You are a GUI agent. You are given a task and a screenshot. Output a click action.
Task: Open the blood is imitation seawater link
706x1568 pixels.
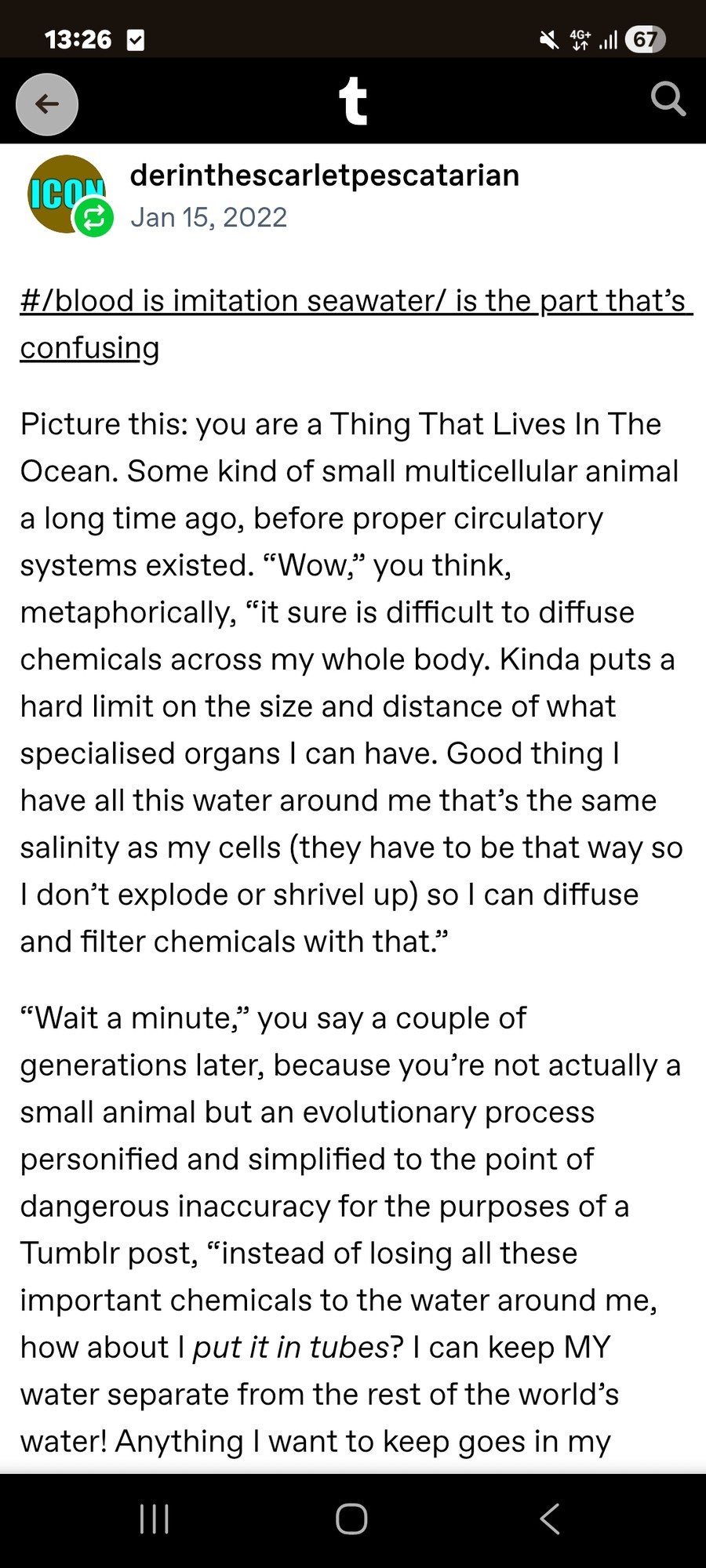click(x=355, y=323)
